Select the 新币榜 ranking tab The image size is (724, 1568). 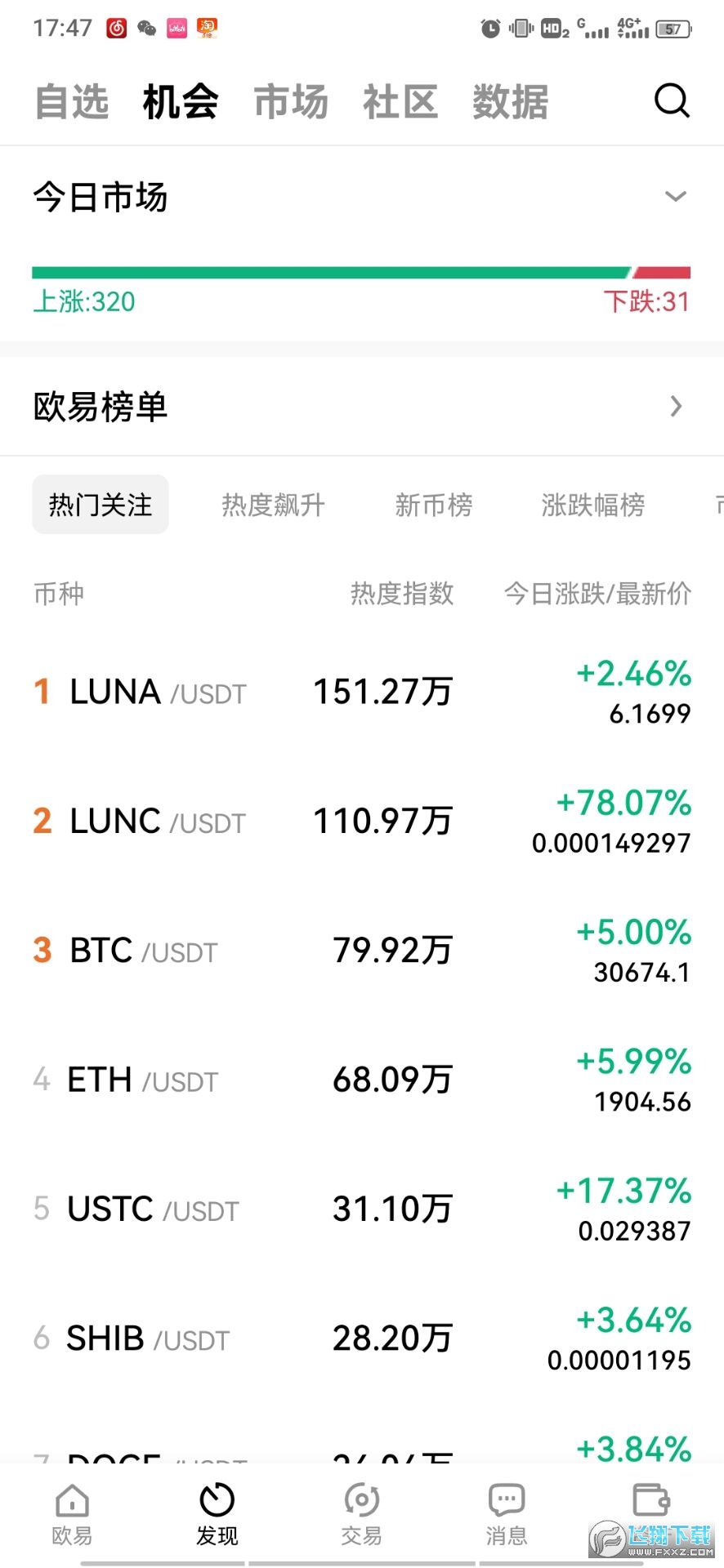click(433, 505)
